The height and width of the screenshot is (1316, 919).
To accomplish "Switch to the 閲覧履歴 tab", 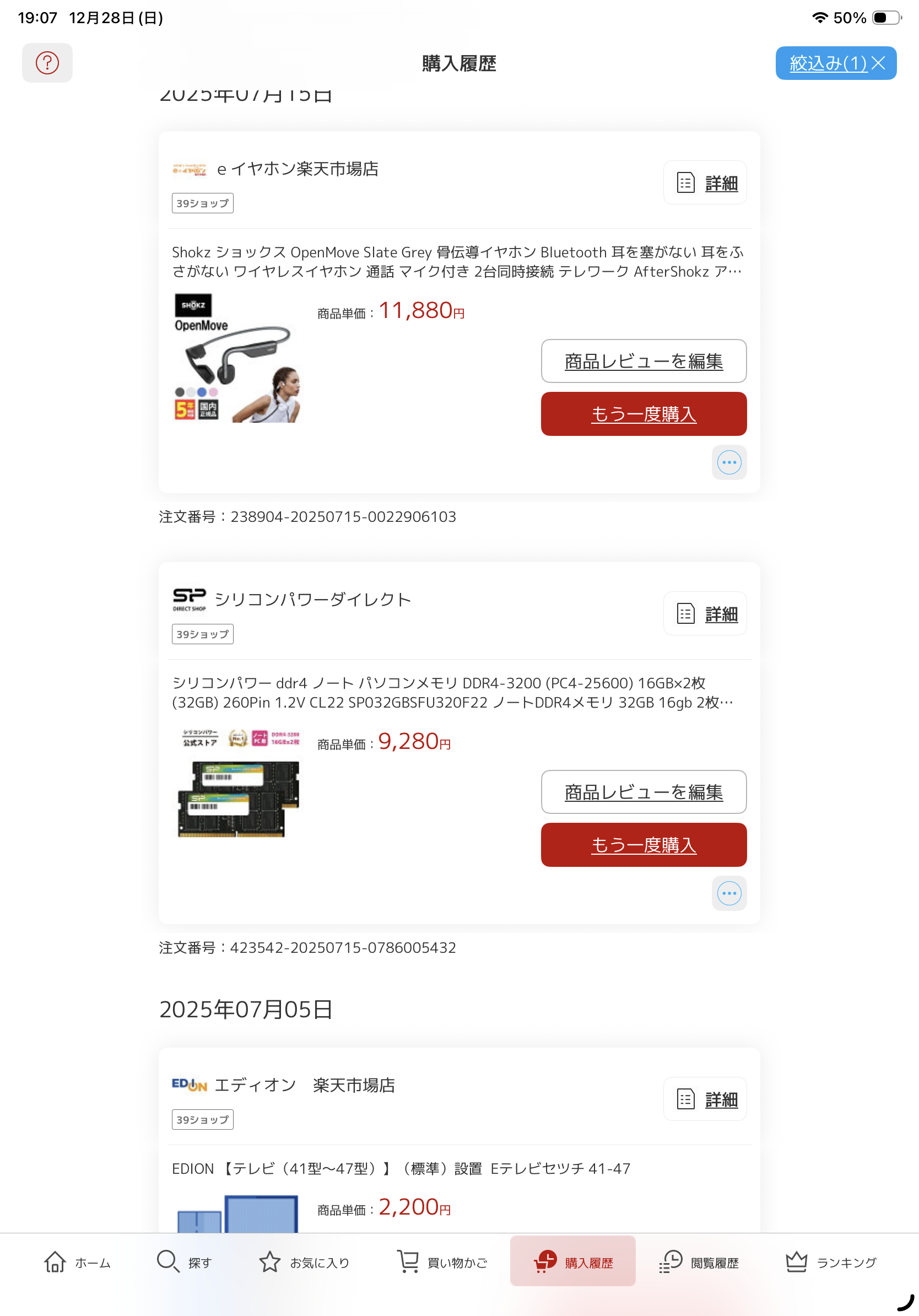I will [699, 1262].
